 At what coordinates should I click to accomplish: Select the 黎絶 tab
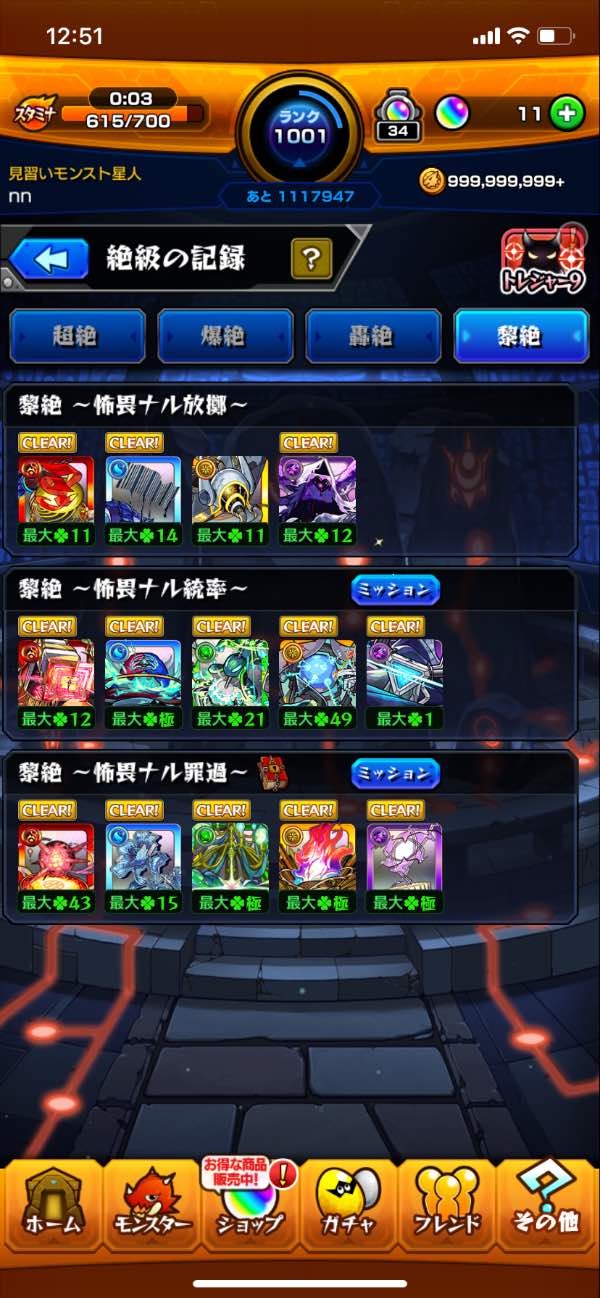(521, 336)
